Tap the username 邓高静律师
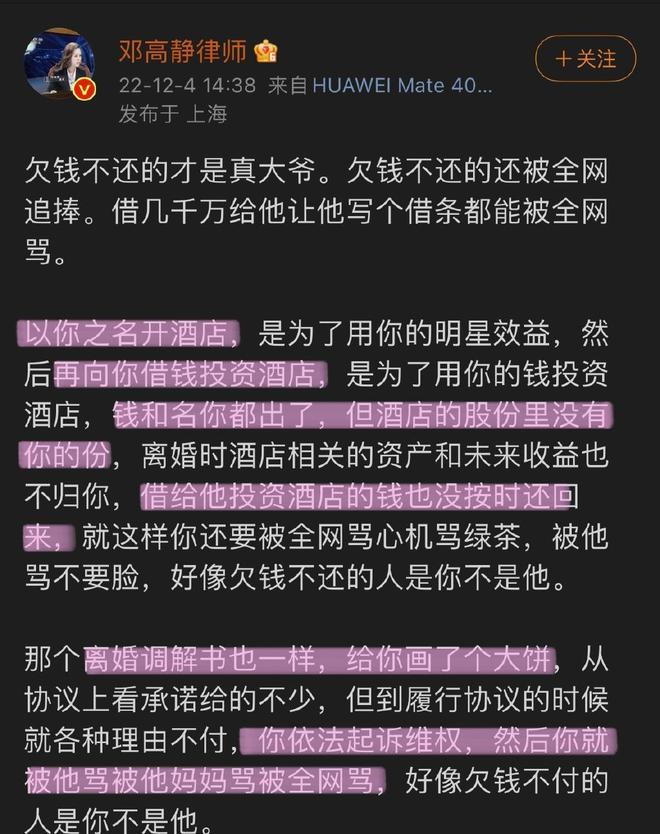The width and height of the screenshot is (660, 834). click(x=182, y=51)
